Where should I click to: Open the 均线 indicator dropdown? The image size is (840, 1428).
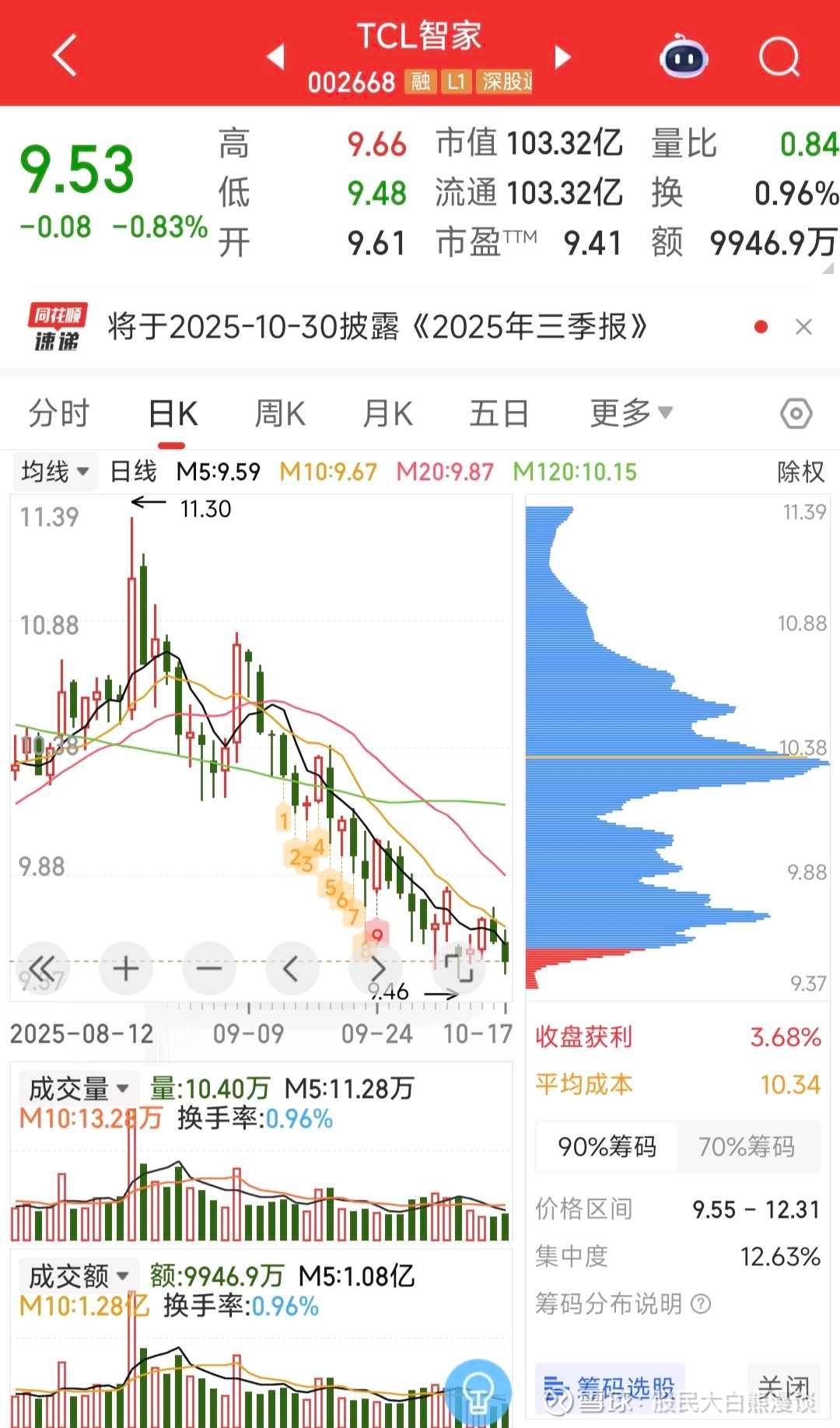click(54, 472)
